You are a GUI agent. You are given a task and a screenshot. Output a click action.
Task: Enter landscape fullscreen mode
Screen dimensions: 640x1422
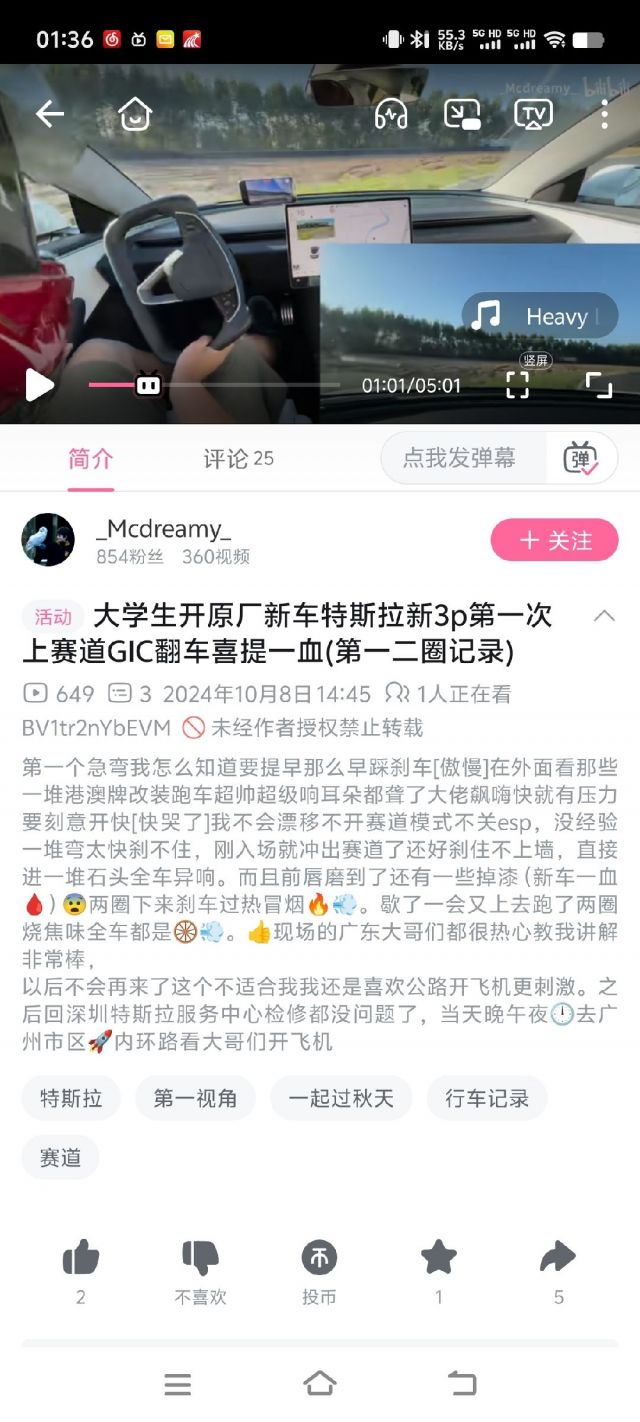pos(598,385)
